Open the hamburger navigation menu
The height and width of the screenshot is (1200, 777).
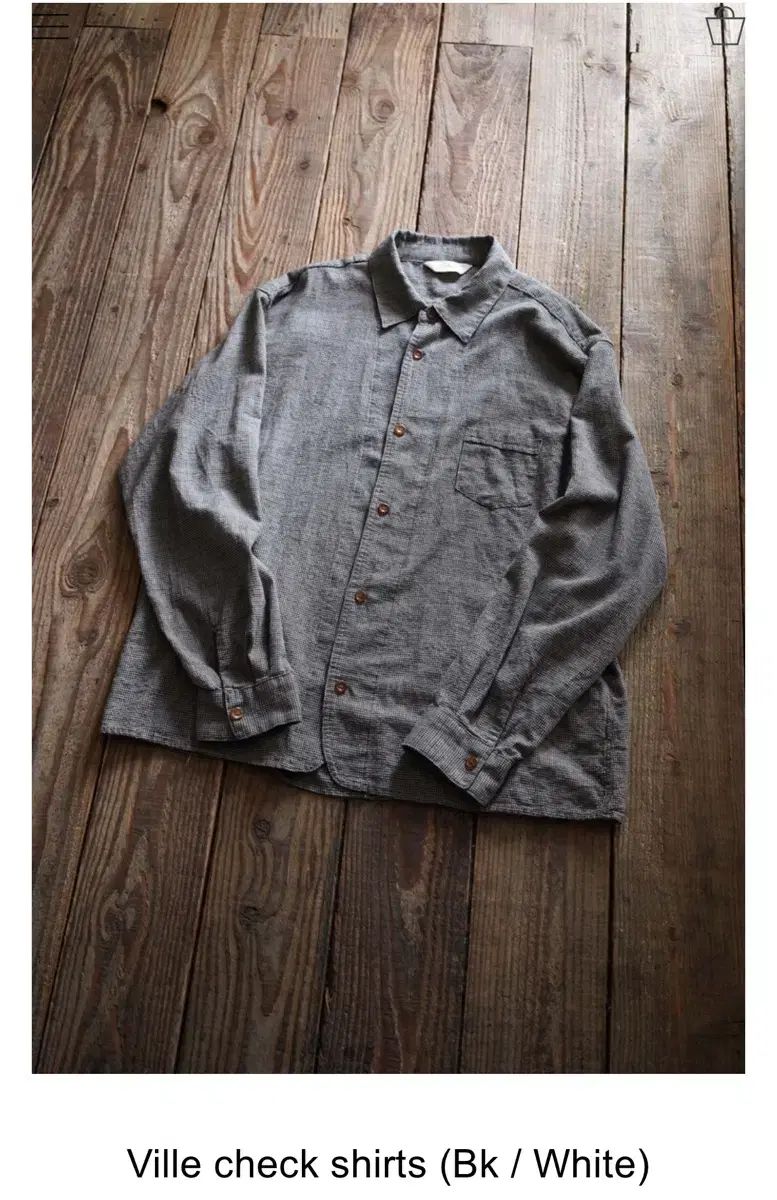point(50,25)
